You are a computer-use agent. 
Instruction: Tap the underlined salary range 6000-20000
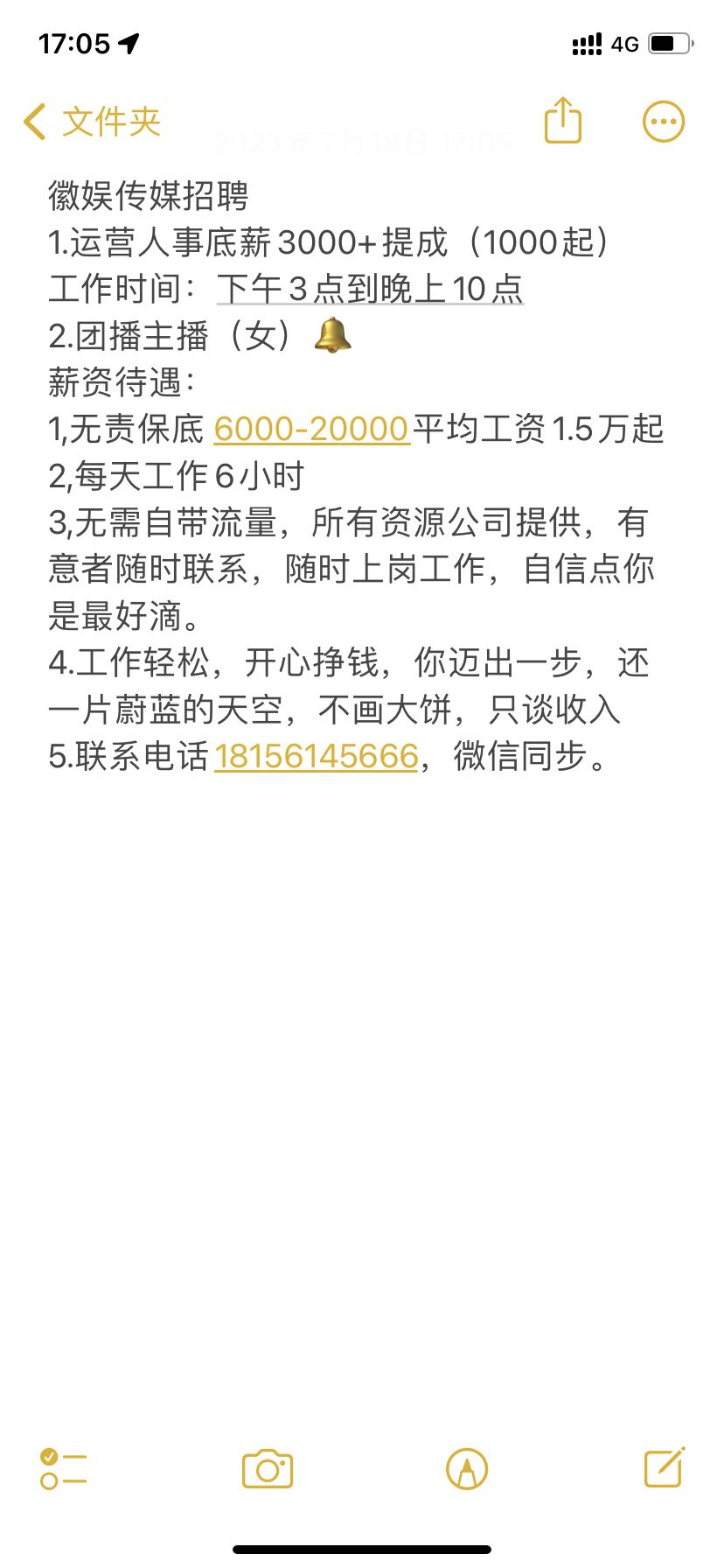(310, 430)
